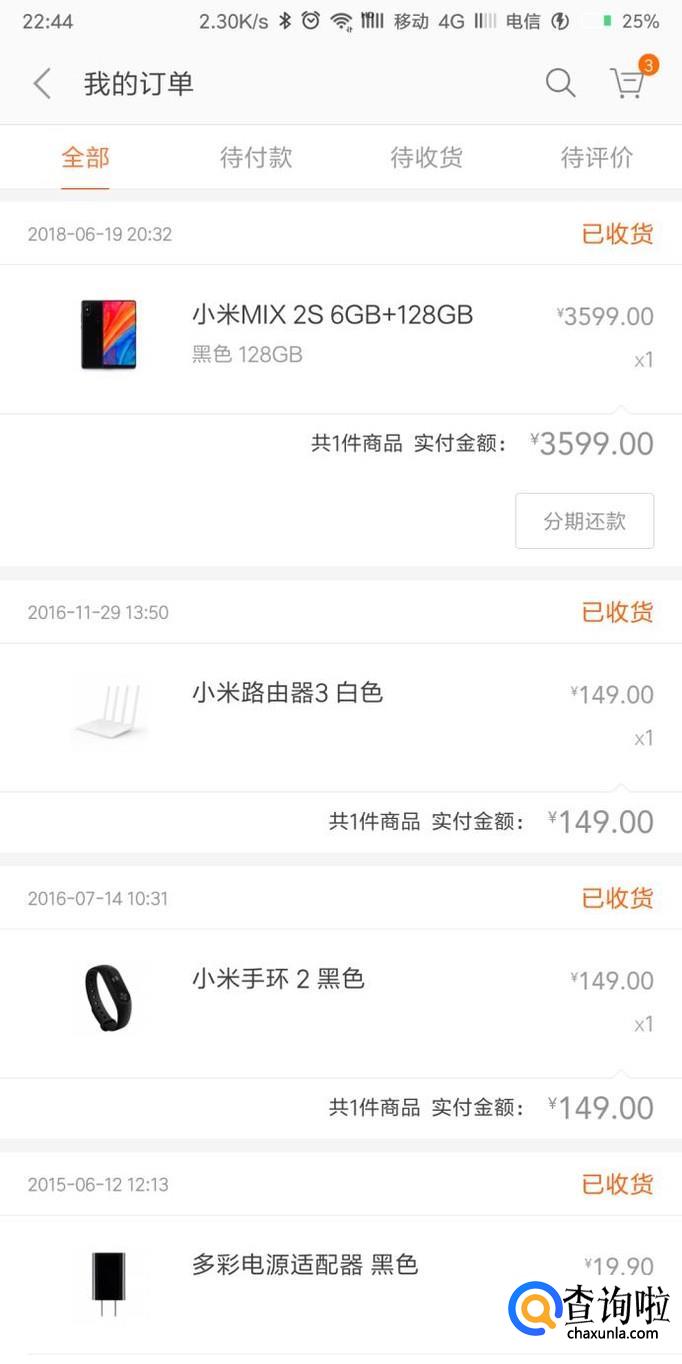
Task: Go back from 我的订单
Action: click(x=42, y=84)
